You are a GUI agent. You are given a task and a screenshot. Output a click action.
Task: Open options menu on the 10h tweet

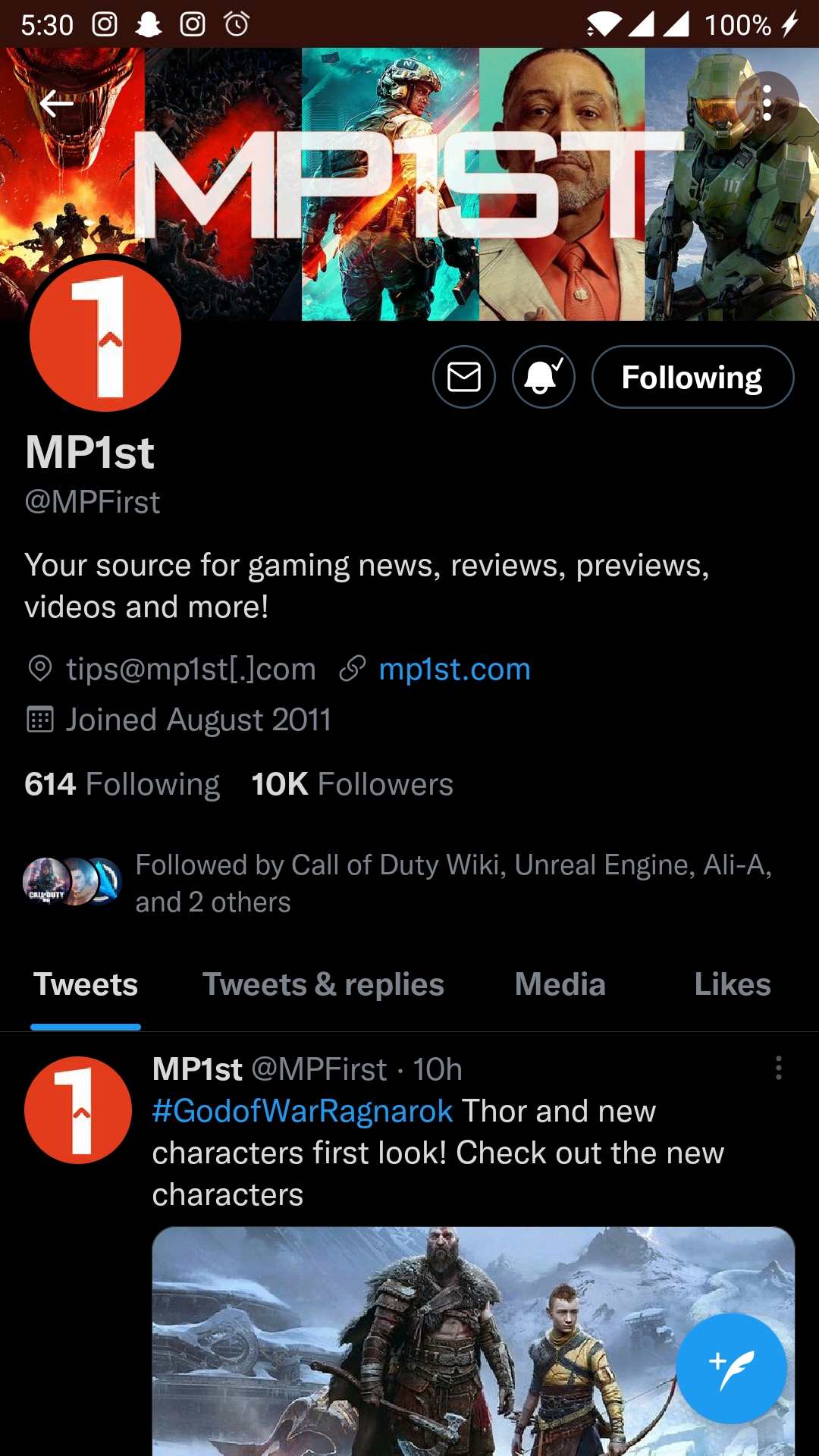click(x=778, y=1068)
